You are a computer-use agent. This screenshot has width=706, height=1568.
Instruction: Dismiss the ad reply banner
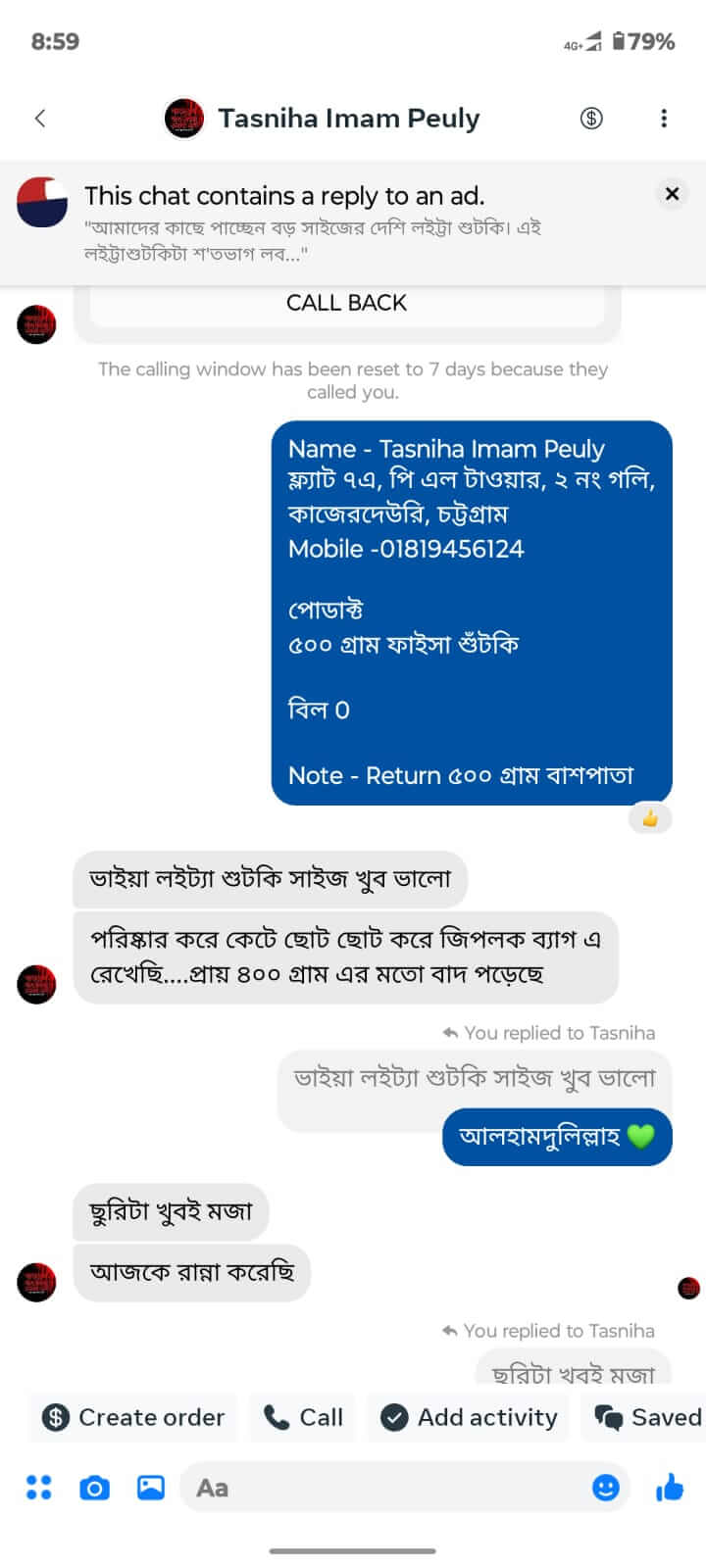pos(672,194)
